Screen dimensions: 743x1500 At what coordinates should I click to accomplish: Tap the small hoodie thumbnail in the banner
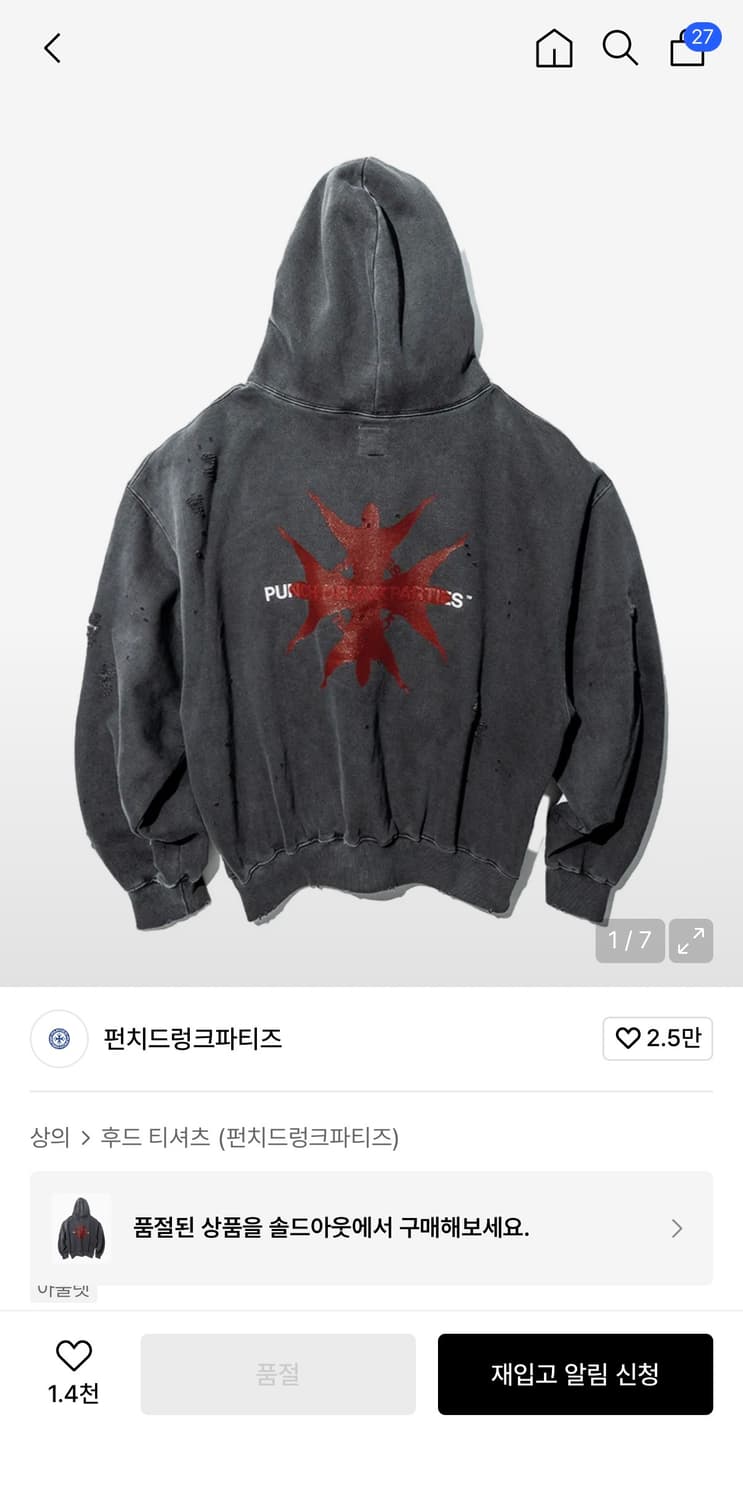(x=85, y=1228)
